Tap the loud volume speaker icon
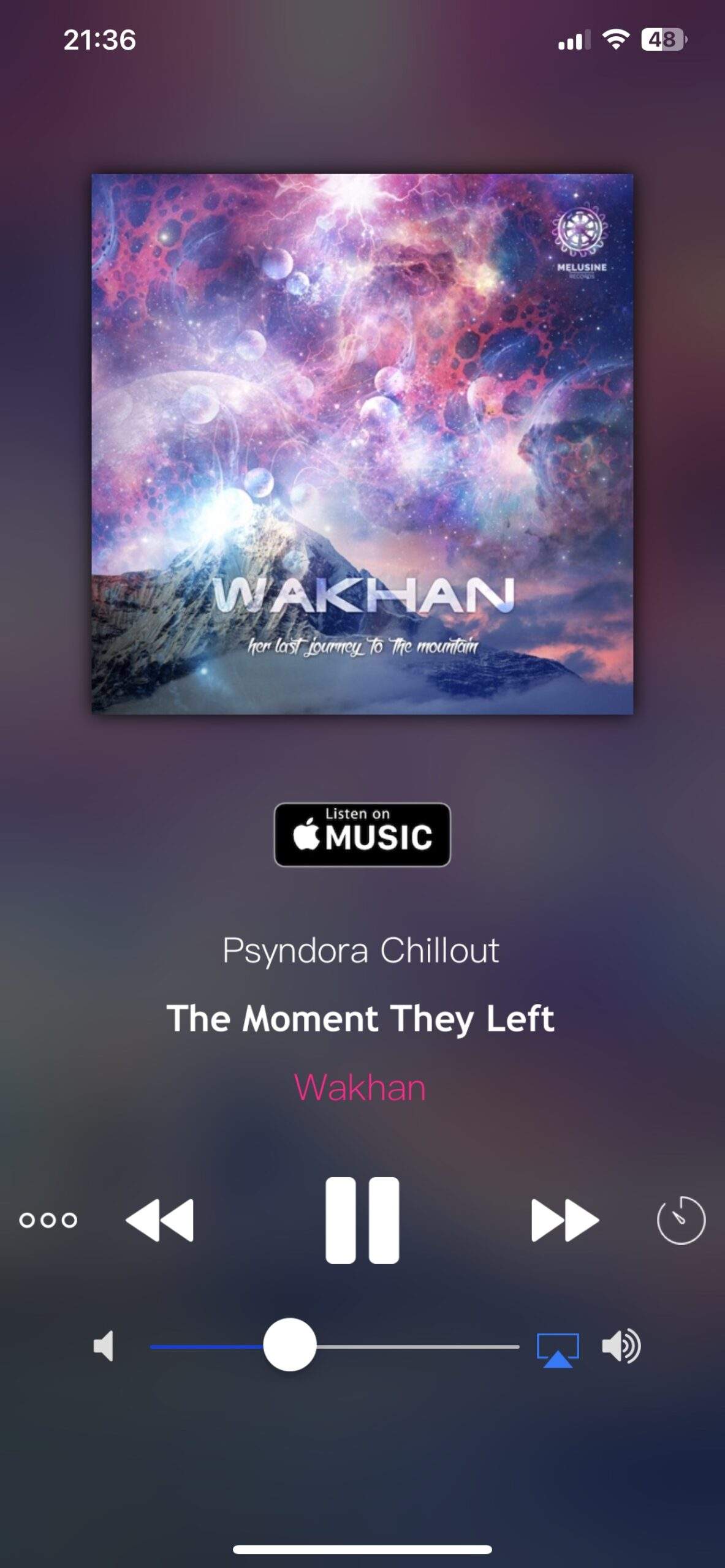 pyautogui.click(x=621, y=1346)
